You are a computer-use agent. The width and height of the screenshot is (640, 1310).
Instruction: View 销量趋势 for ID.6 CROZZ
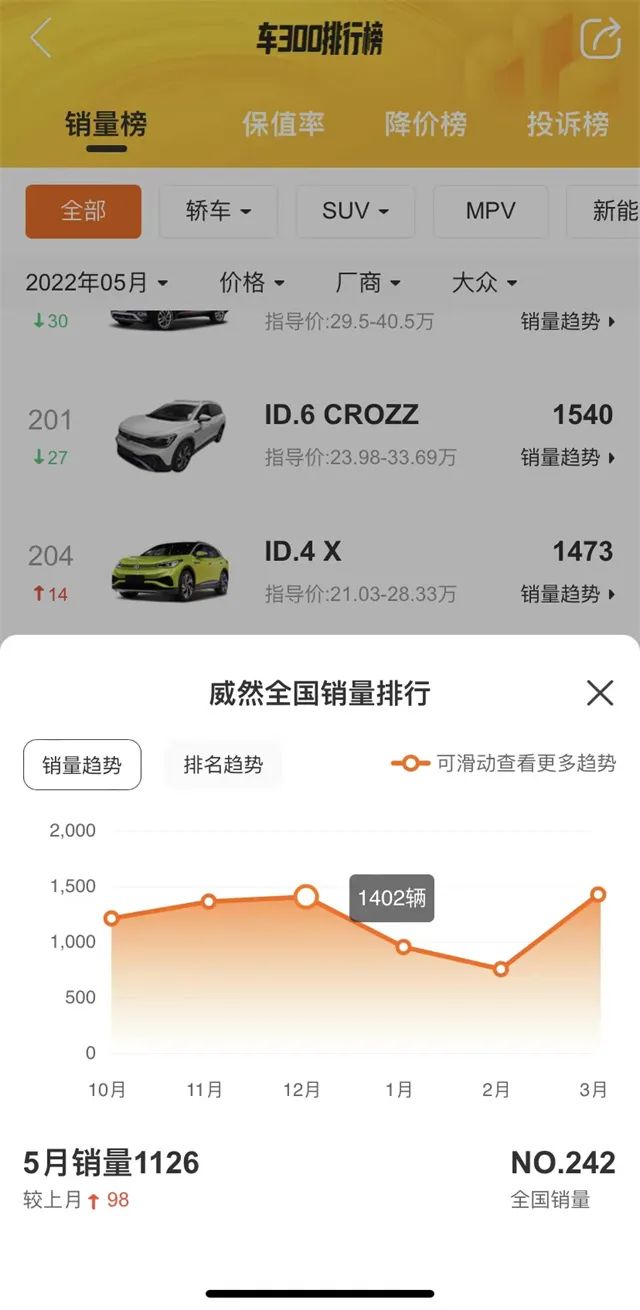[567, 458]
